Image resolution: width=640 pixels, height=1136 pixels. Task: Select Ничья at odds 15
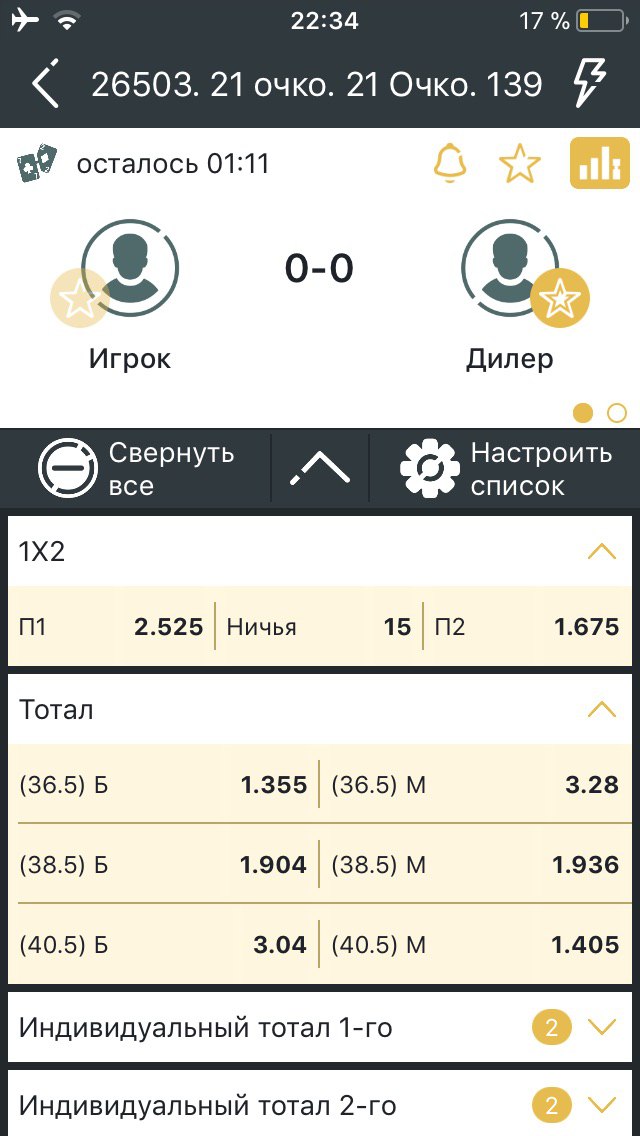[x=319, y=627]
